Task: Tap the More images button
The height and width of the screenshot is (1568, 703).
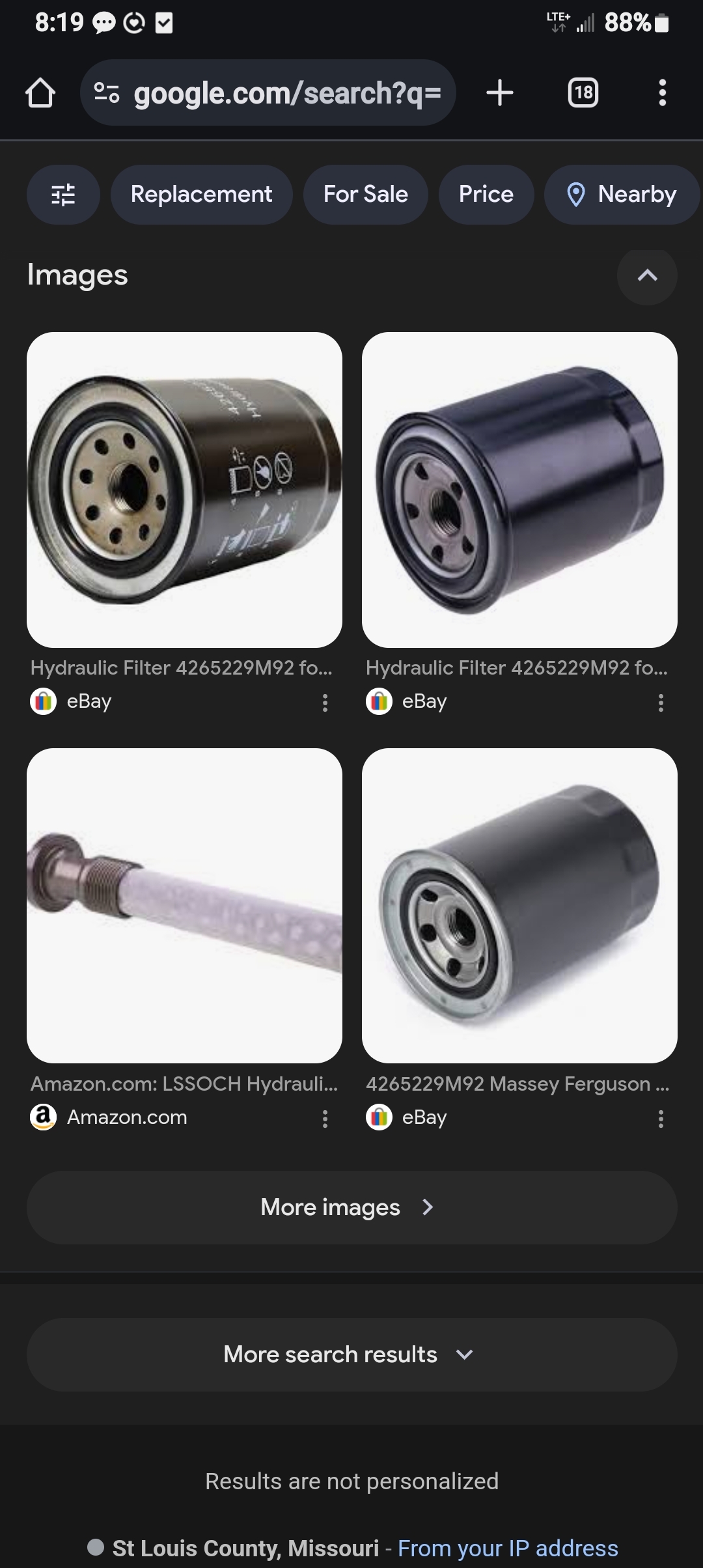Action: tap(351, 1207)
